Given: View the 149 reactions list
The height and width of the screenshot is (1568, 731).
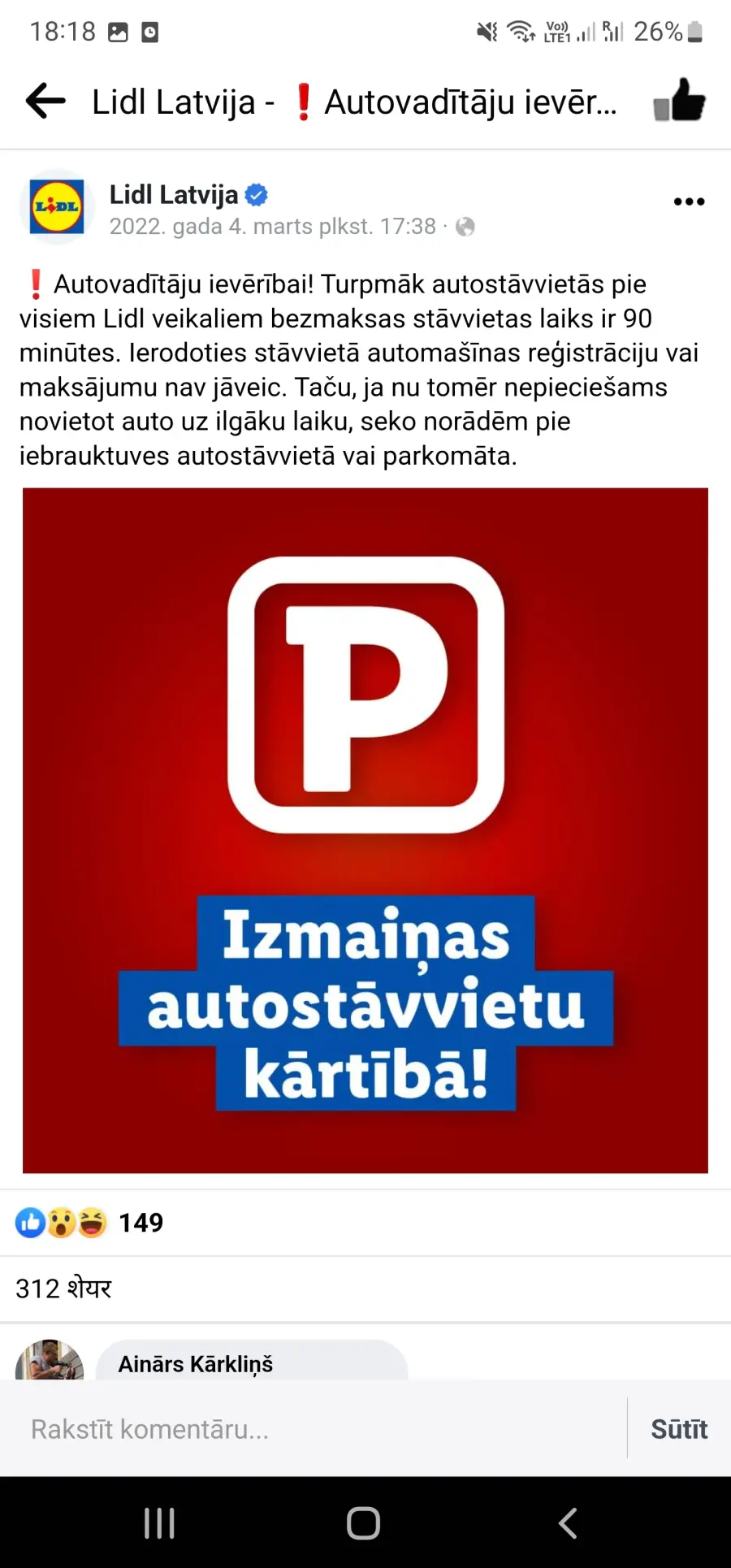Looking at the screenshot, I should 89,1222.
